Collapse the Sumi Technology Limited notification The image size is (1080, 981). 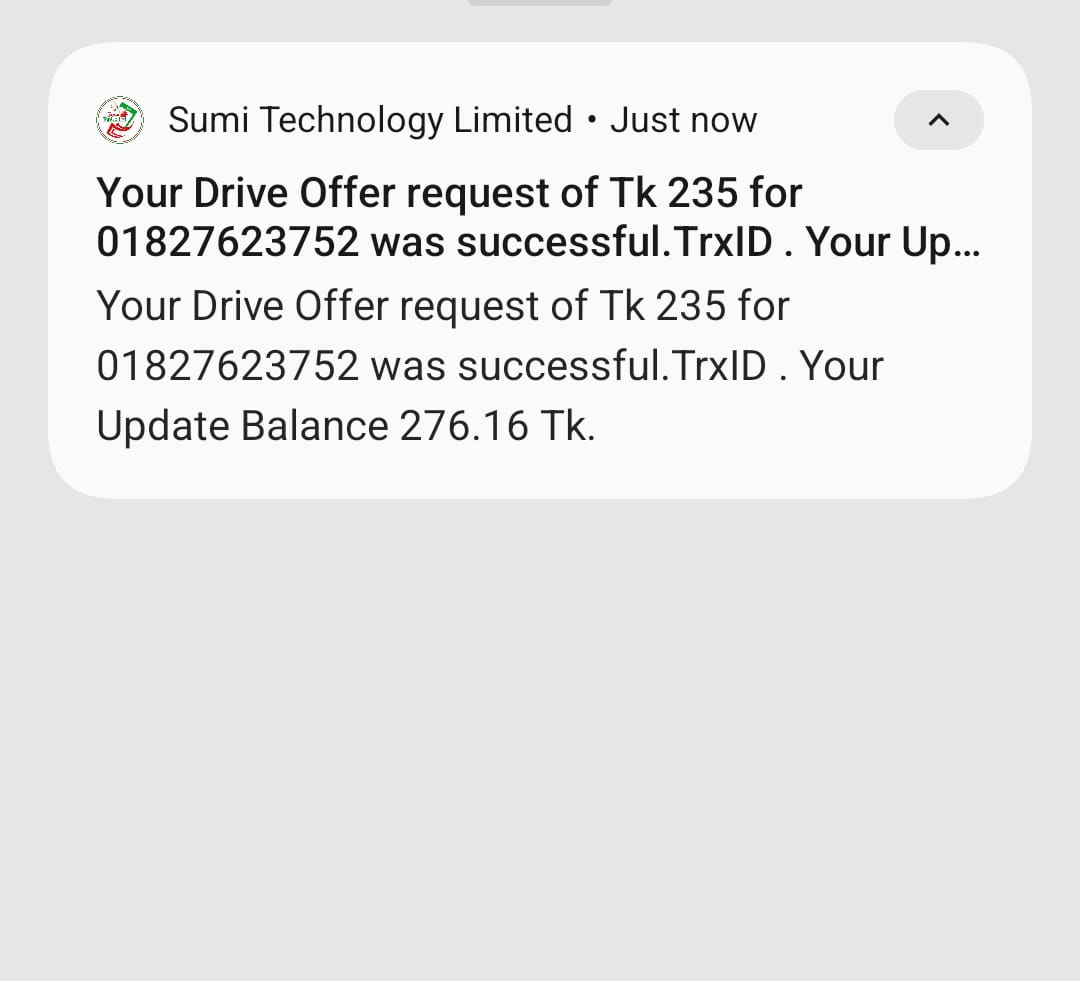pyautogui.click(x=938, y=120)
